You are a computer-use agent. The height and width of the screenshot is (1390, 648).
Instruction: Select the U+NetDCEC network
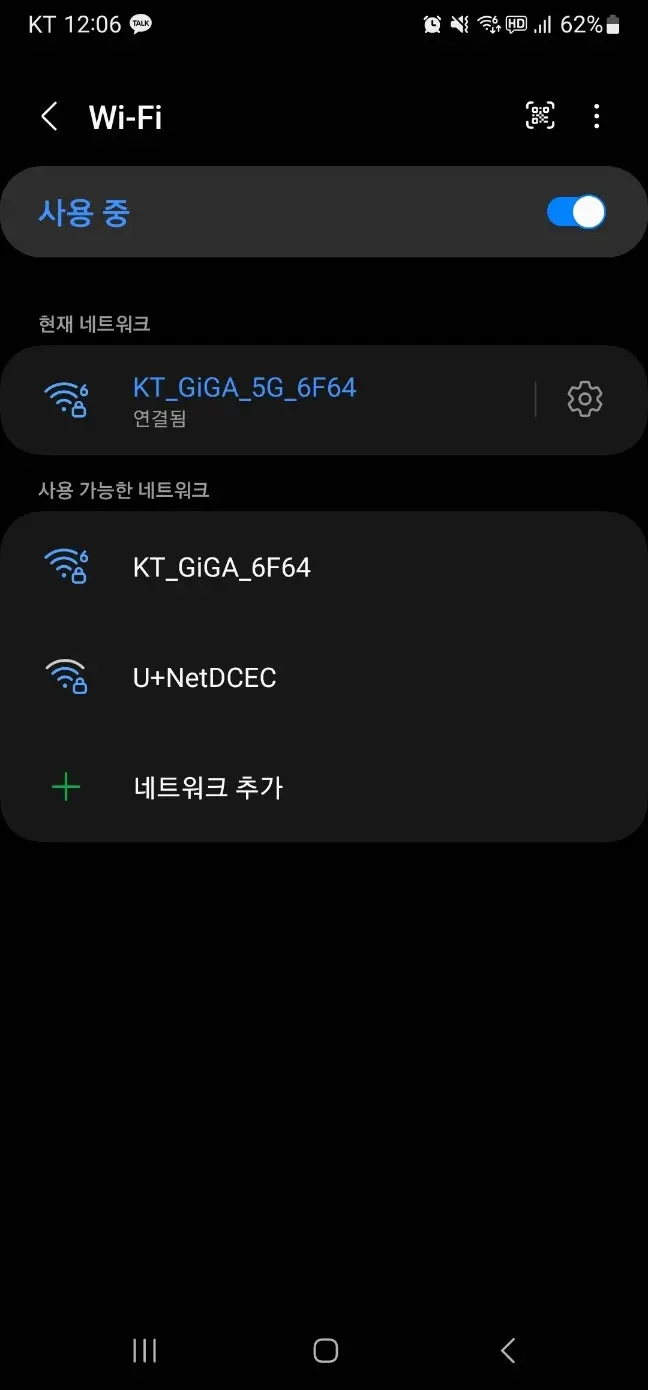coord(205,678)
